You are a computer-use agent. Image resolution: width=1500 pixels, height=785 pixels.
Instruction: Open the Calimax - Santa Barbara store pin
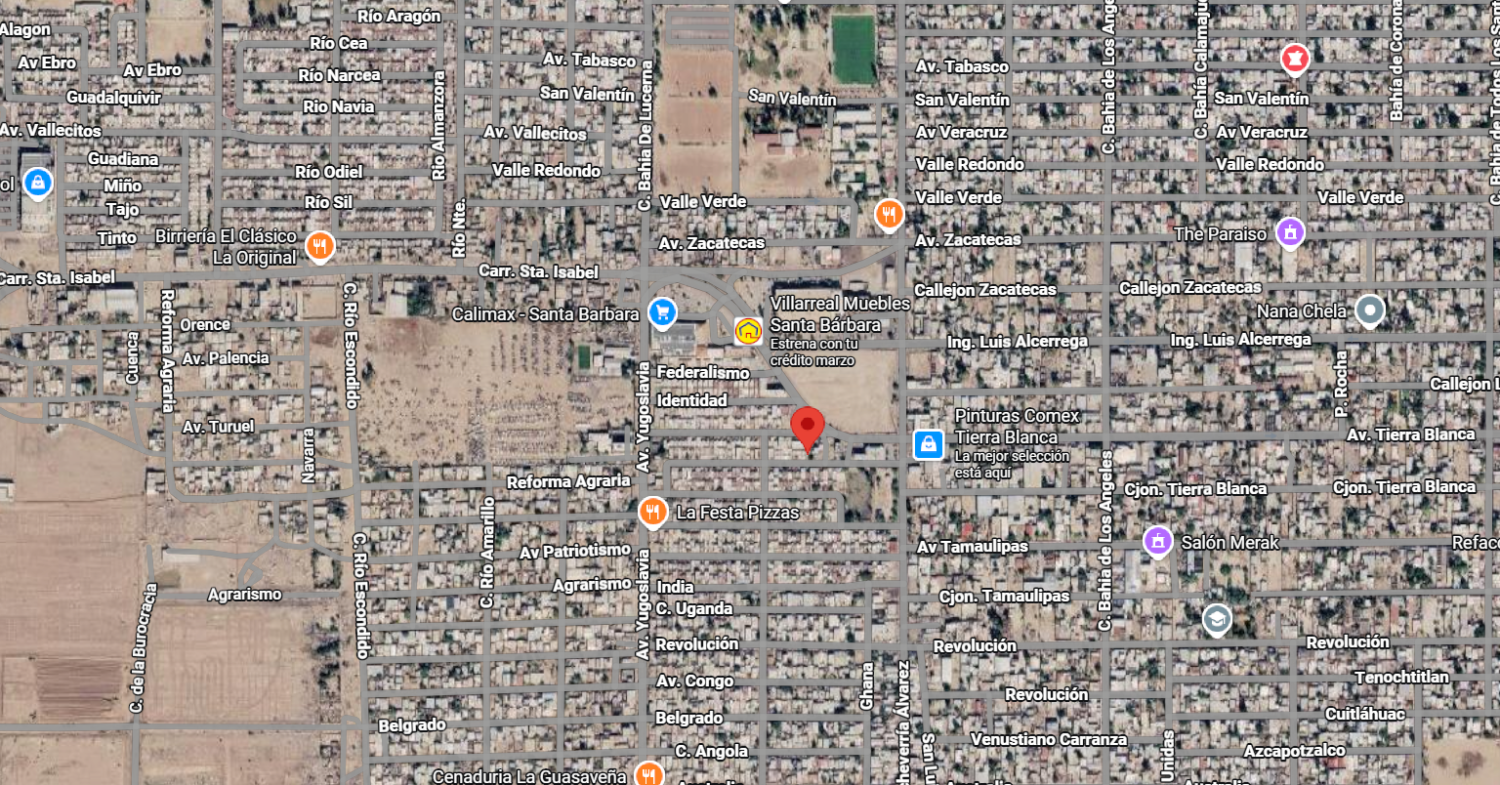tap(661, 313)
